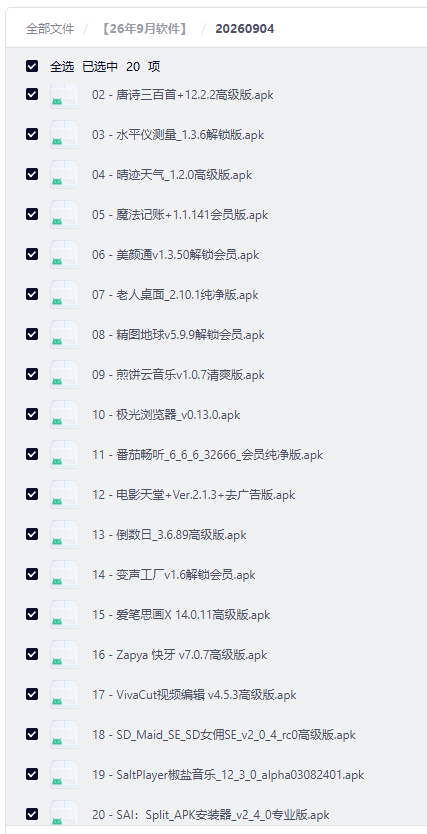Open the 11 - 番茄畅听 apk file
427x834 pixels.
(207, 455)
